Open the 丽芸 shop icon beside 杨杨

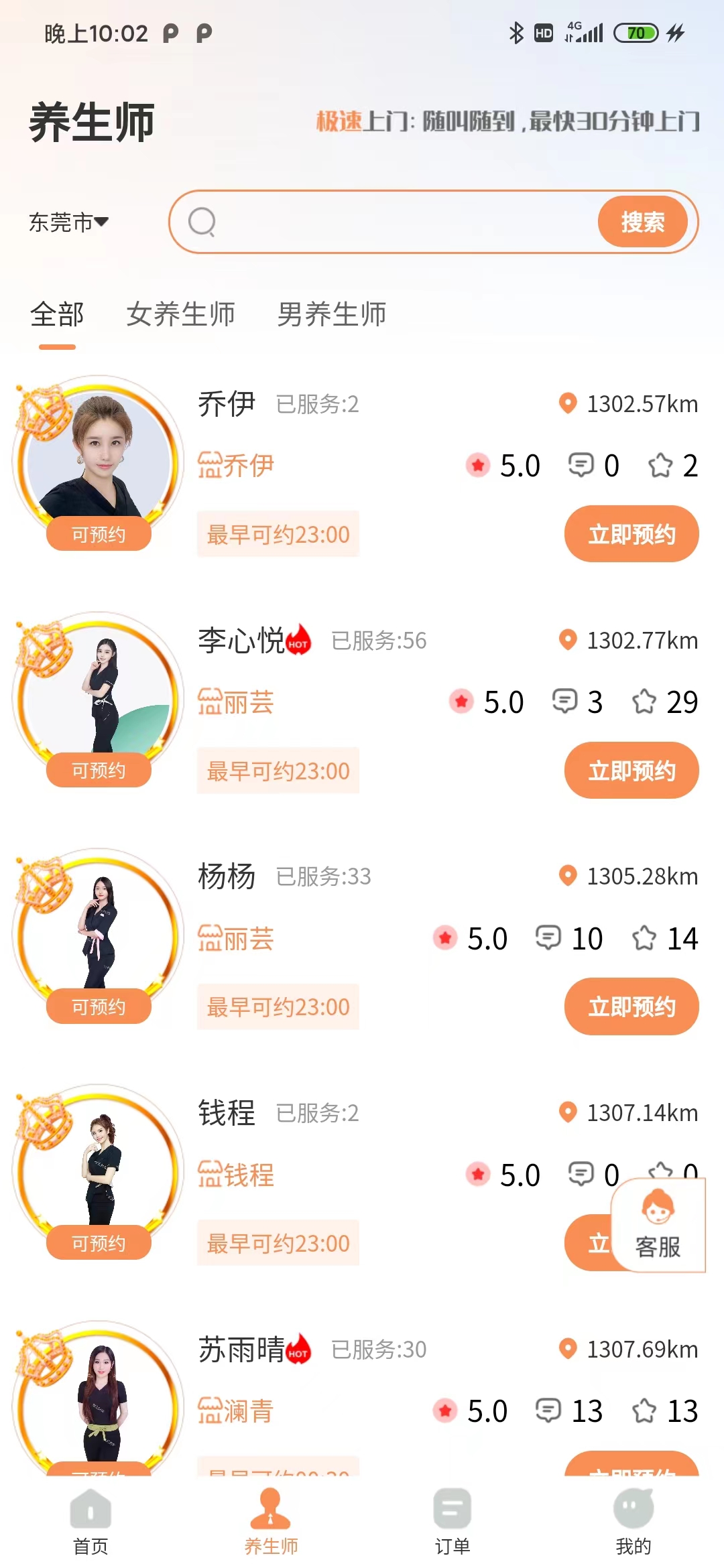pos(210,938)
